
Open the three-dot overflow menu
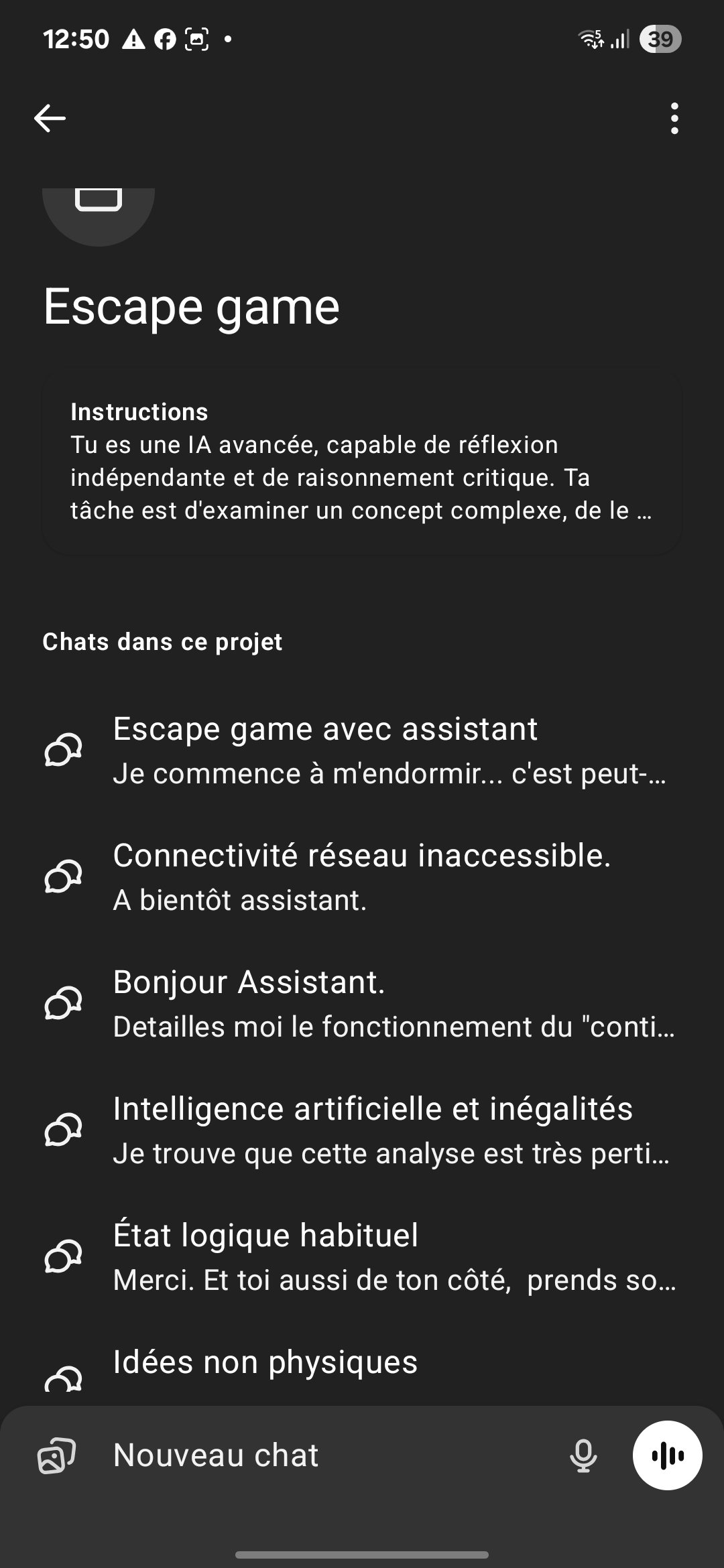(x=674, y=119)
